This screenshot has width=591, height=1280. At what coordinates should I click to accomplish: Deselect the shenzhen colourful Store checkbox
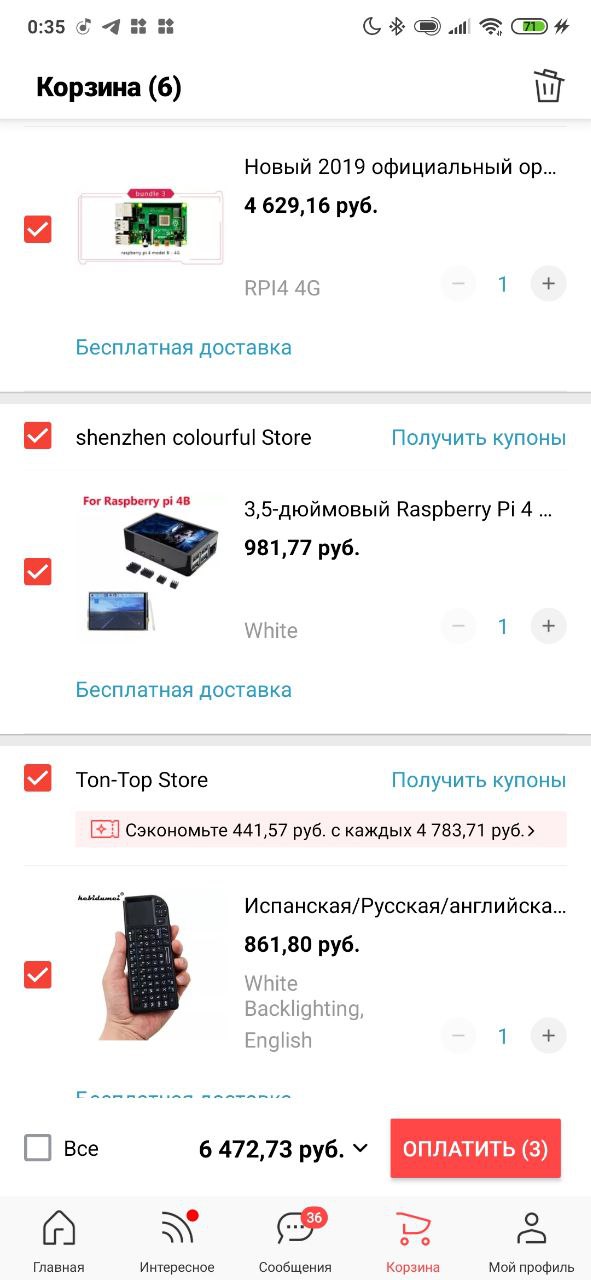click(38, 436)
